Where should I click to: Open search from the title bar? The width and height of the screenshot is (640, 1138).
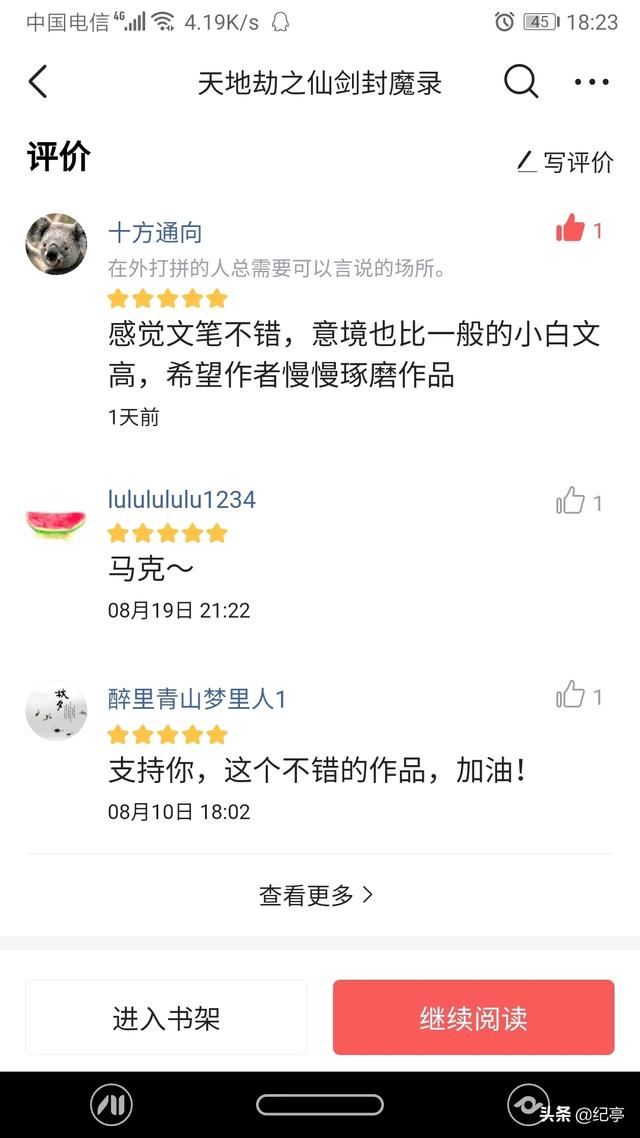tap(520, 82)
